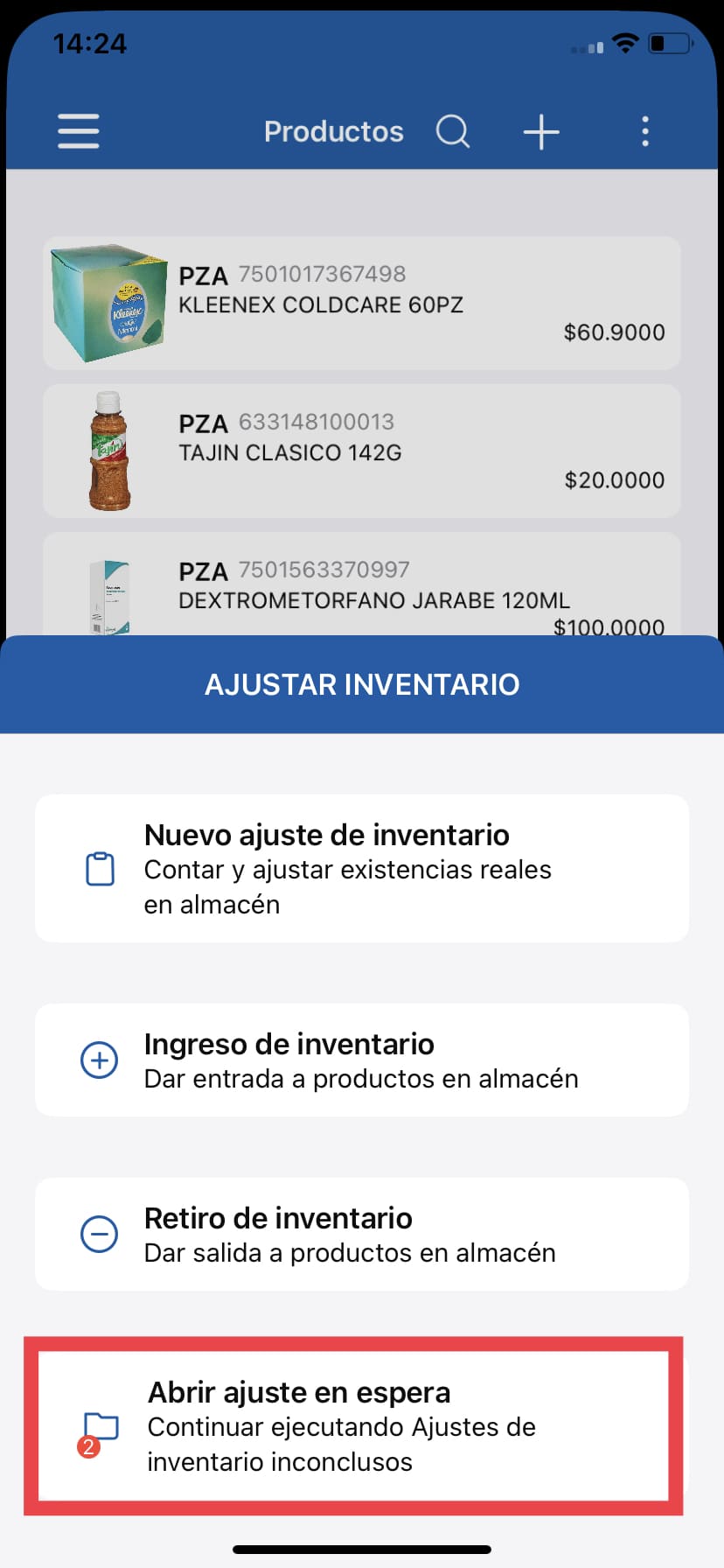This screenshot has width=724, height=1568.
Task: Open the three-dot overflow menu
Action: (x=645, y=131)
